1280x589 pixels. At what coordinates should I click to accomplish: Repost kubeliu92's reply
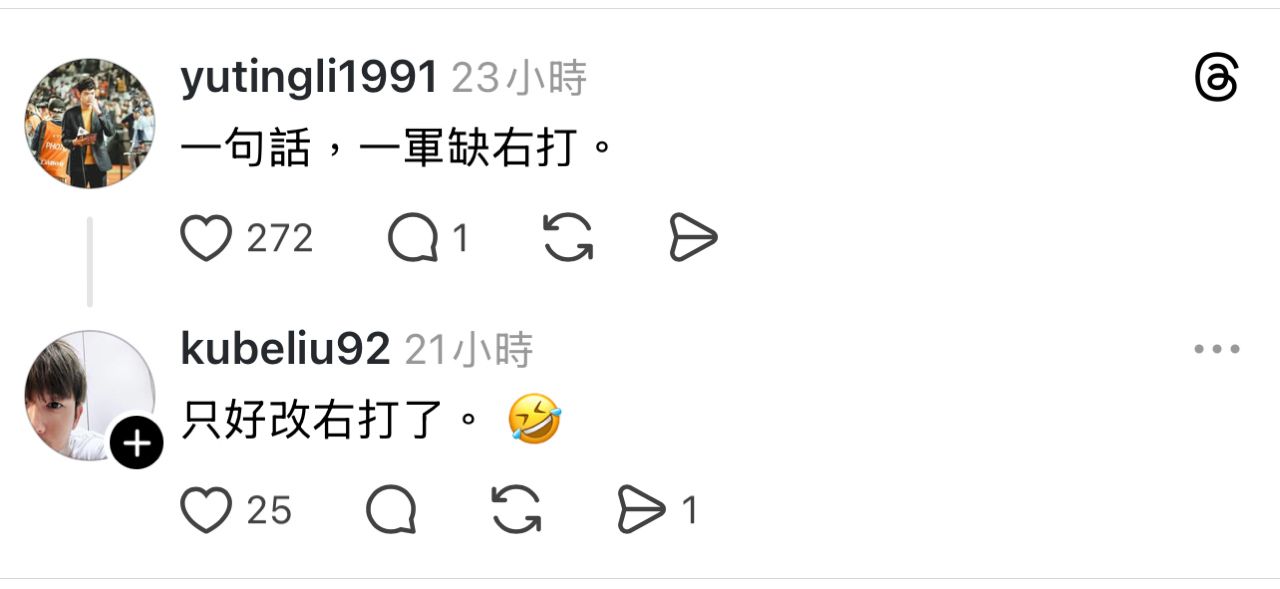click(517, 510)
